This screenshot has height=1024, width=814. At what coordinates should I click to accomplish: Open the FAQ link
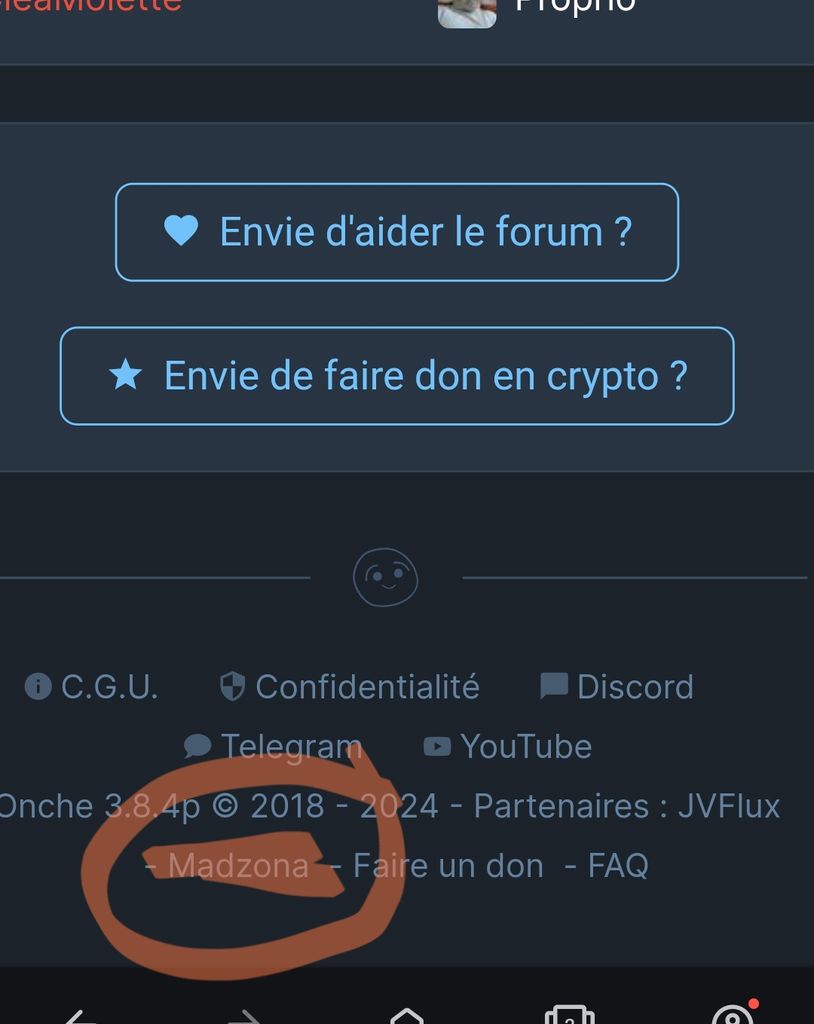click(x=617, y=865)
